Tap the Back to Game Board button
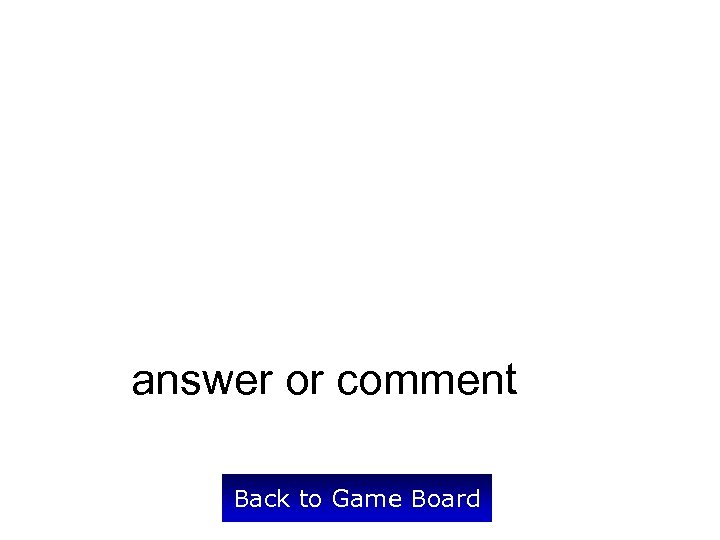 pyautogui.click(x=356, y=498)
